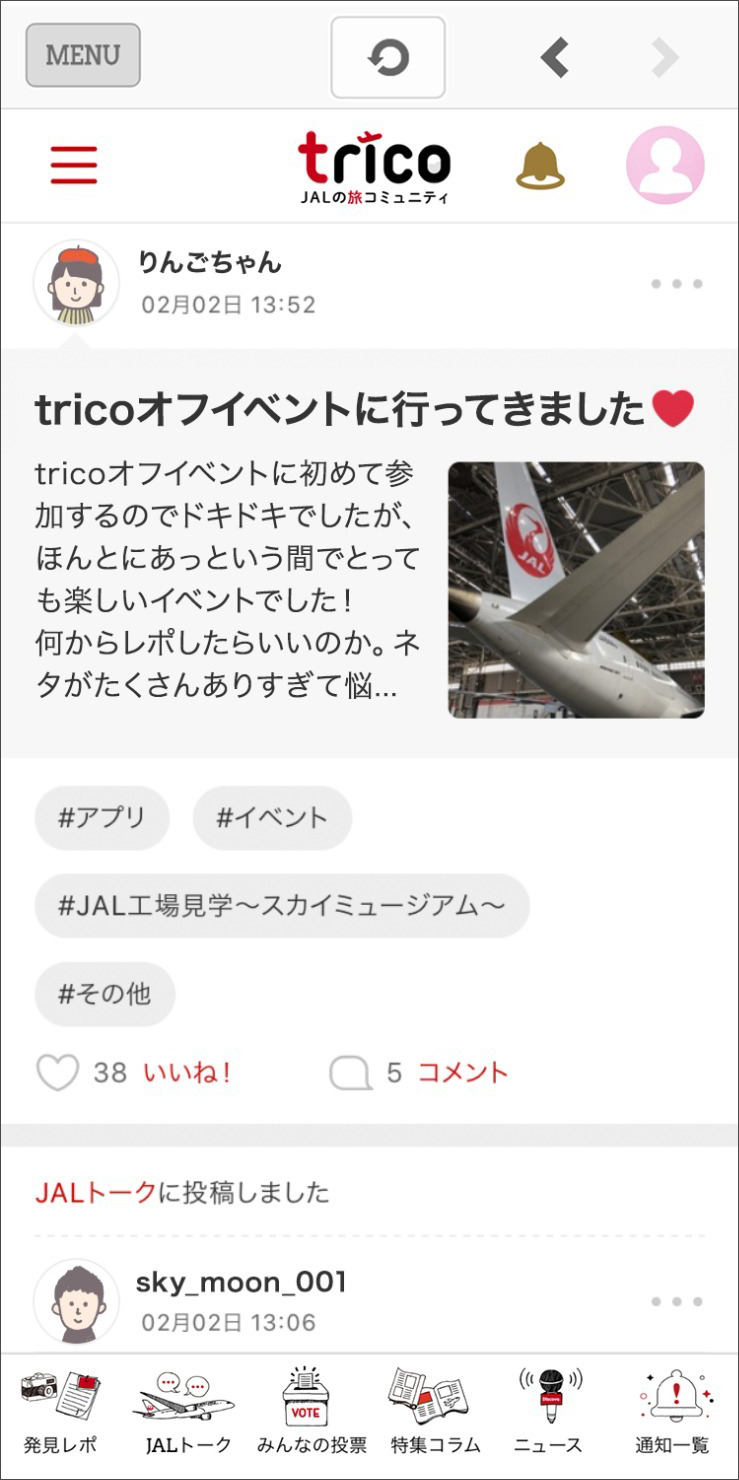Select the #JAL工場見学 tag chip

pos(282,906)
